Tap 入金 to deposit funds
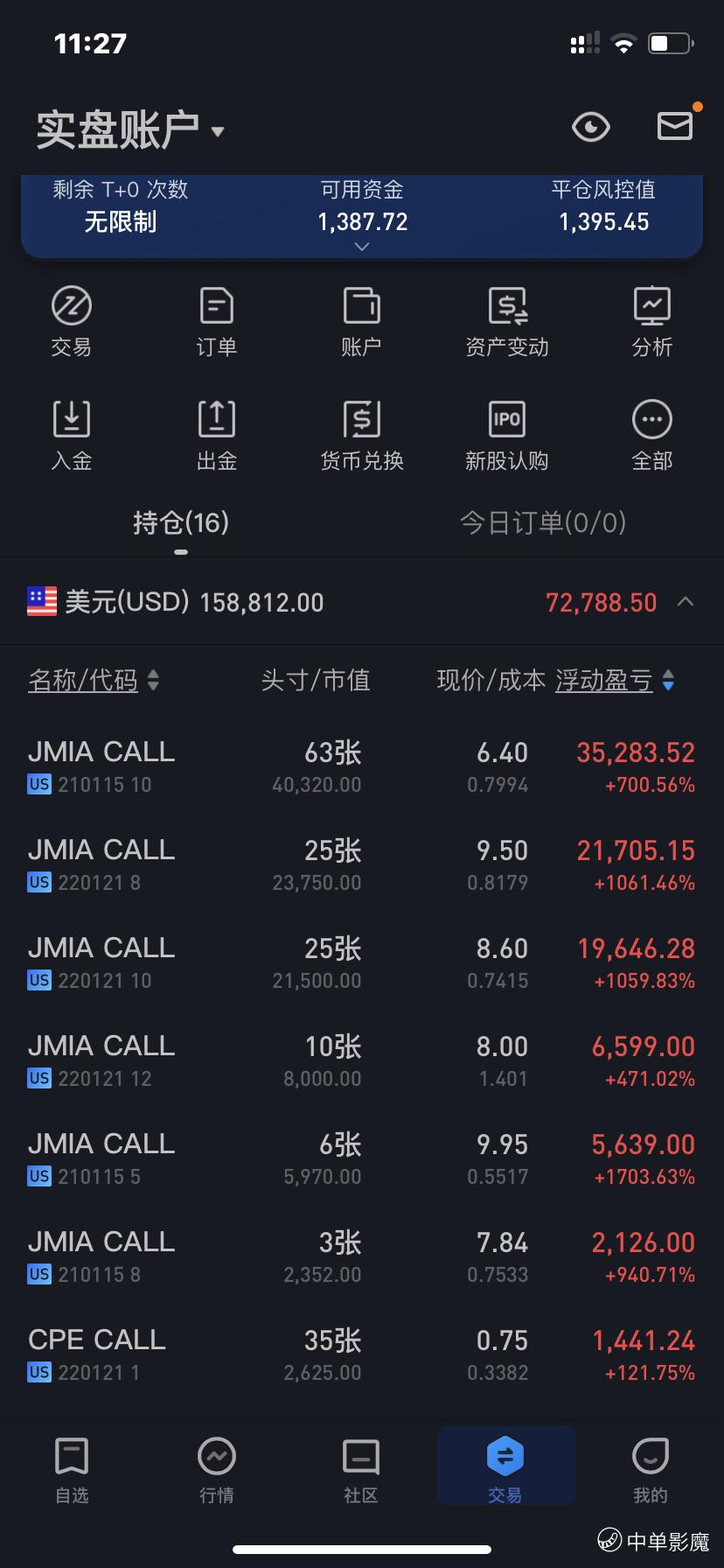724x1568 pixels. (x=72, y=435)
